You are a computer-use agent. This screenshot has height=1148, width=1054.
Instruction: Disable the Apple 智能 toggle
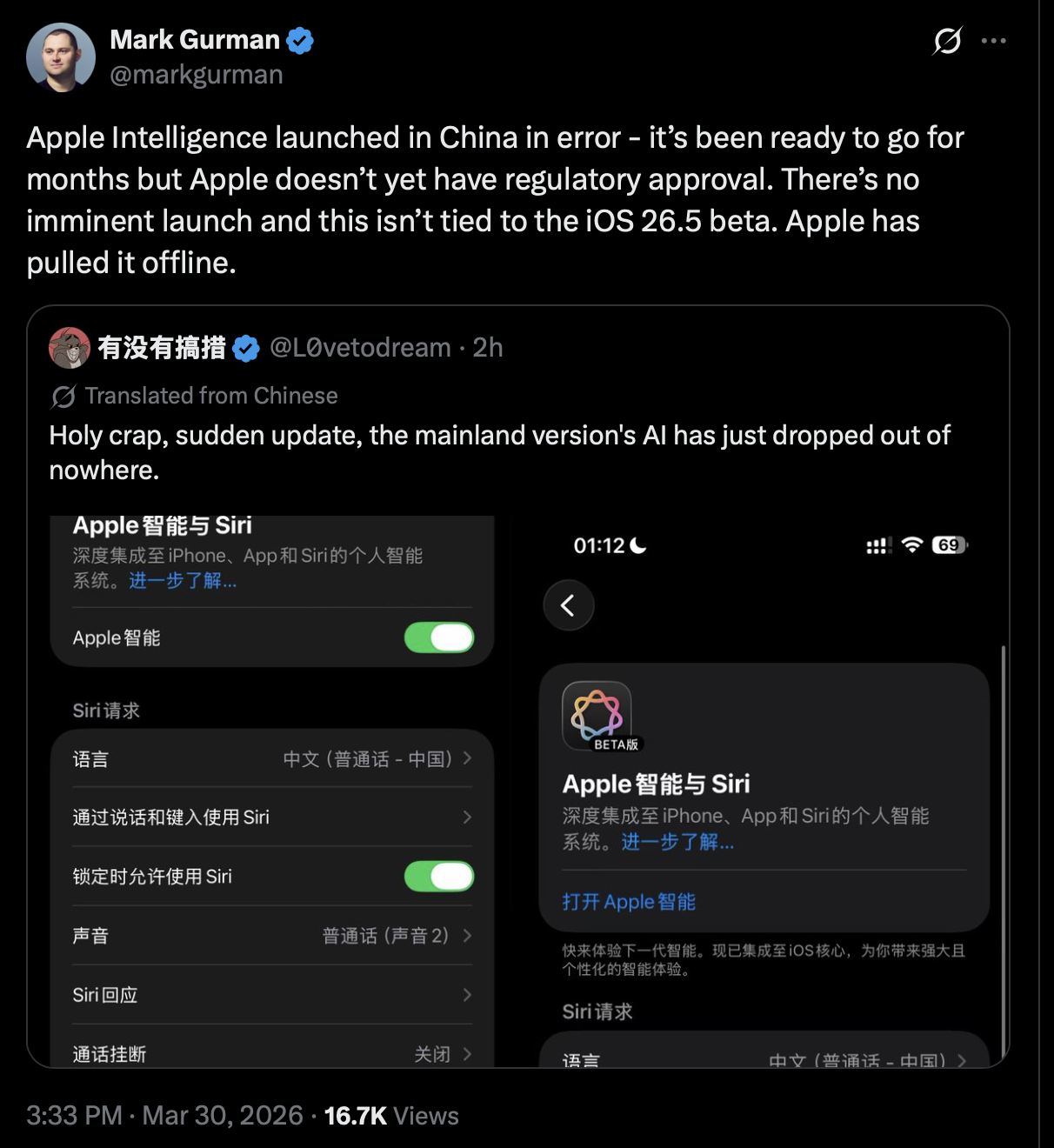439,637
